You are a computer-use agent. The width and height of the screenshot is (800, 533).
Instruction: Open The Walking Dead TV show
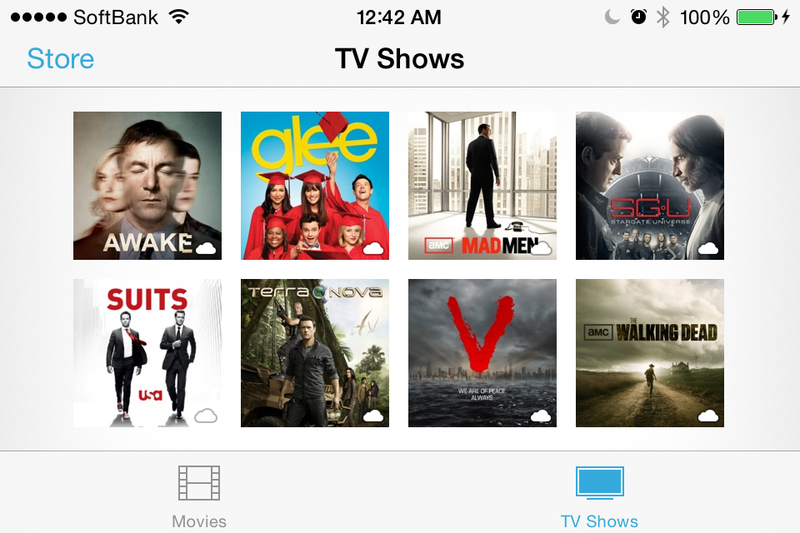650,353
